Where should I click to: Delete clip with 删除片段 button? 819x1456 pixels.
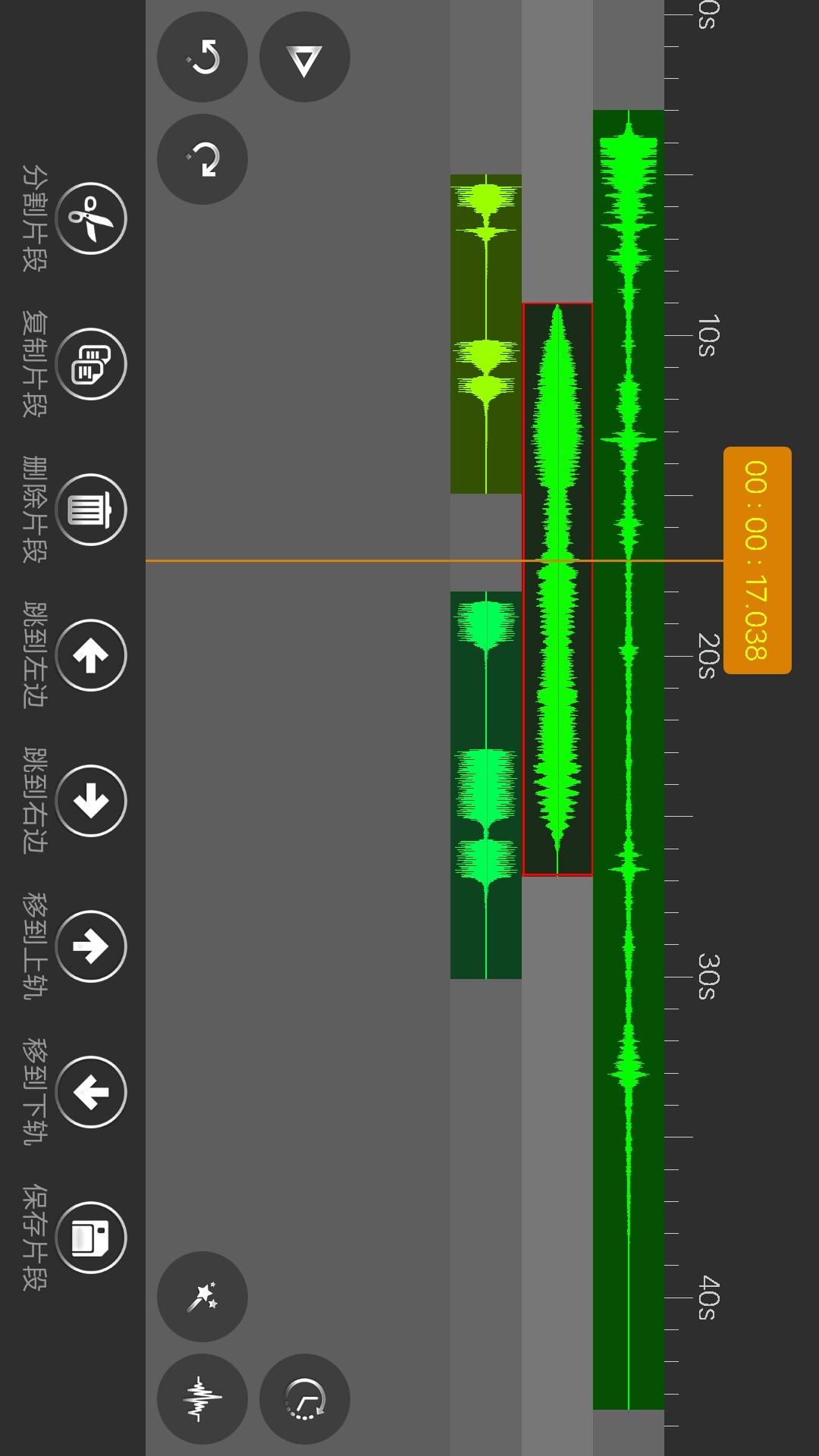coord(91,510)
